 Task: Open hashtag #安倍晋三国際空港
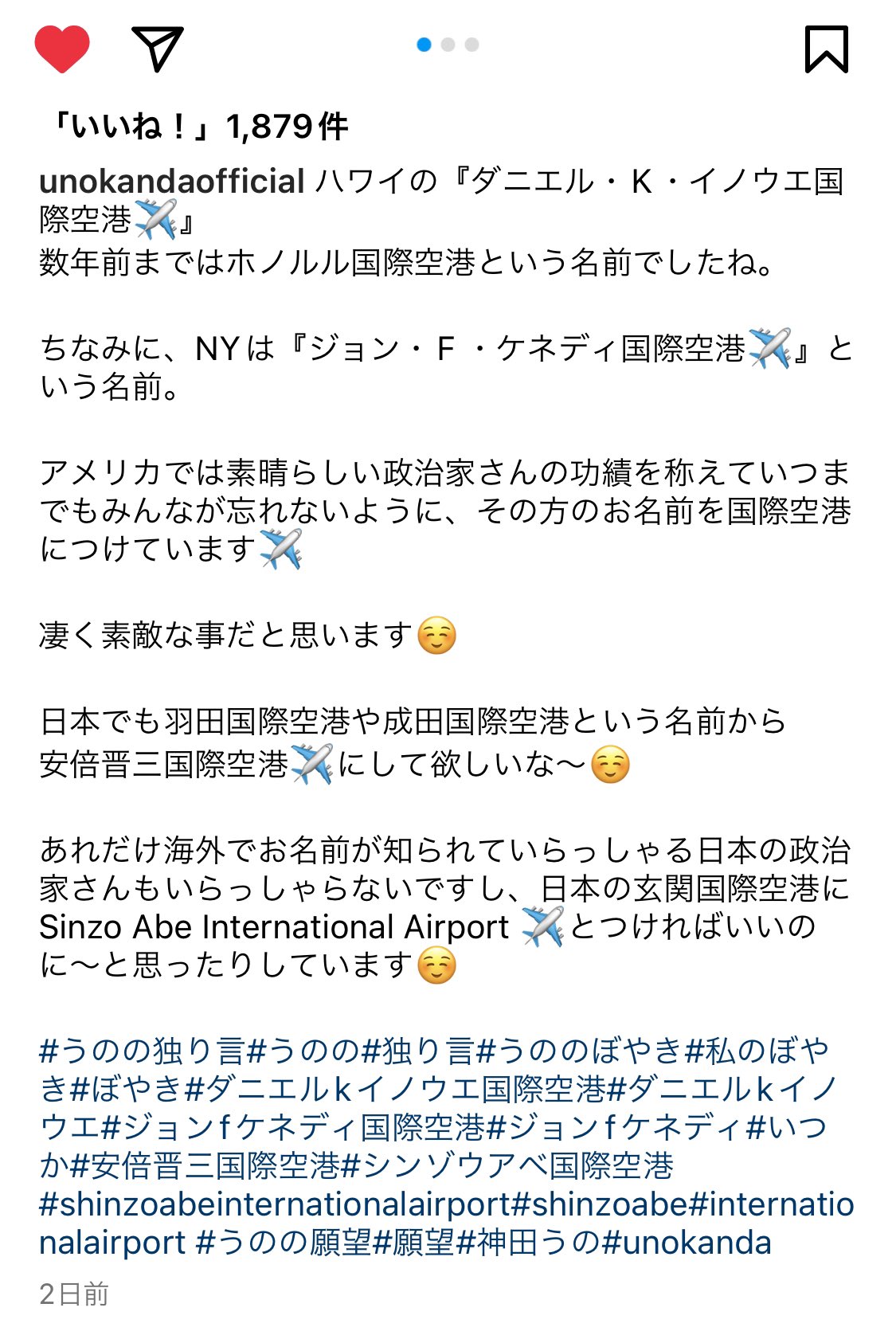click(205, 1165)
